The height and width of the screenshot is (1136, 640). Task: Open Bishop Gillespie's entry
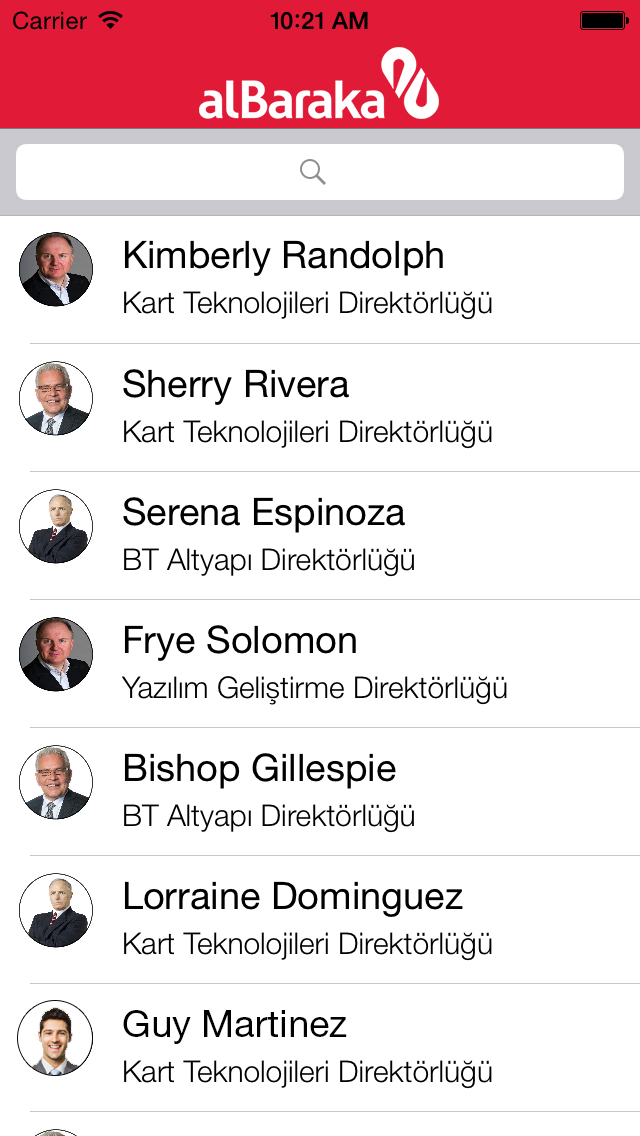point(320,791)
